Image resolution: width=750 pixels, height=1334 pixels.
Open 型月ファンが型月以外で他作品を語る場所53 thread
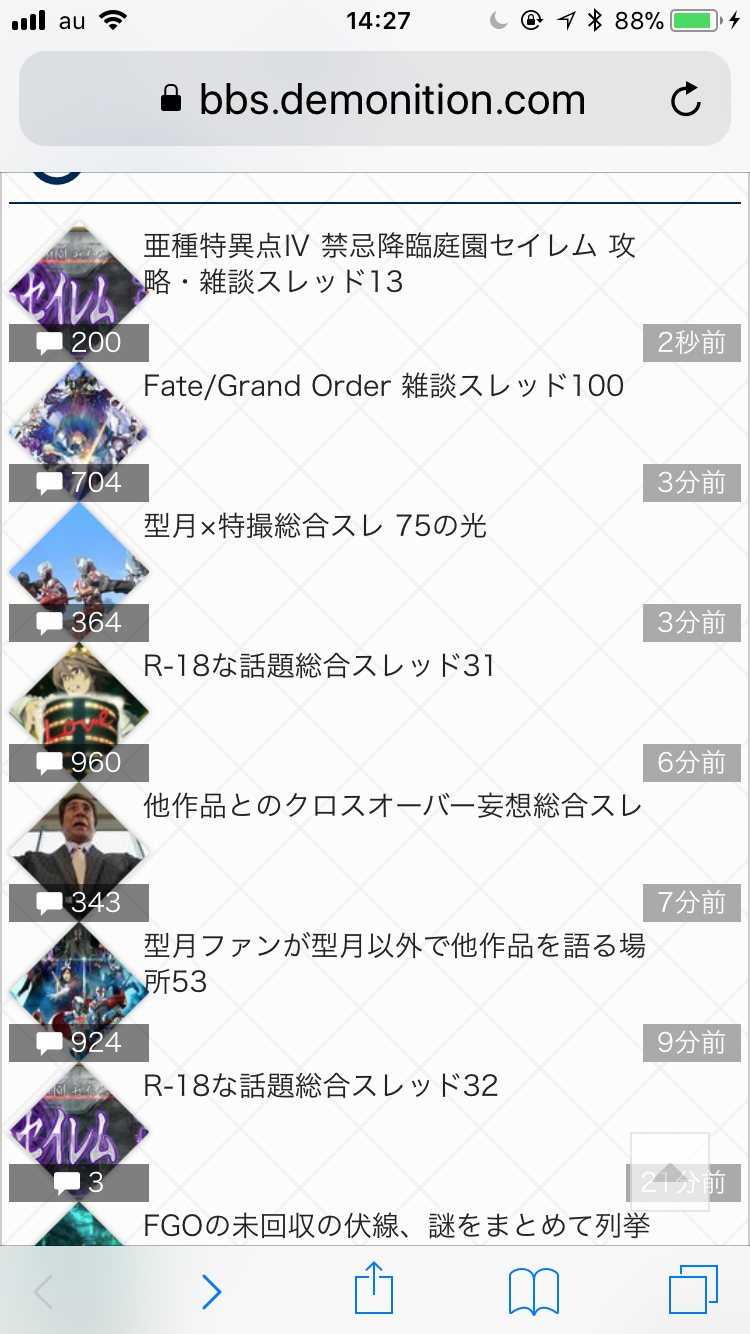[x=394, y=963]
